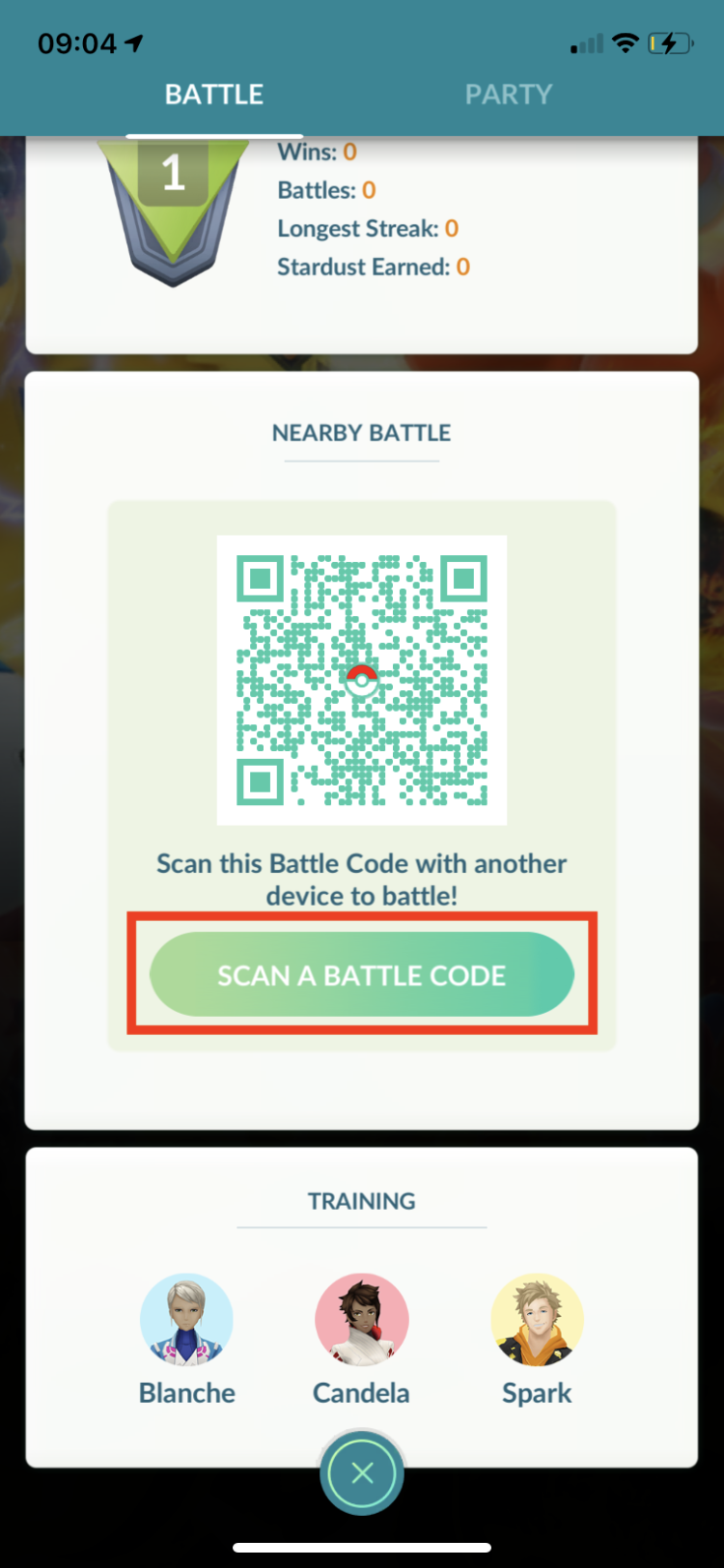Tap the NEARBY BATTLE section header

click(361, 432)
